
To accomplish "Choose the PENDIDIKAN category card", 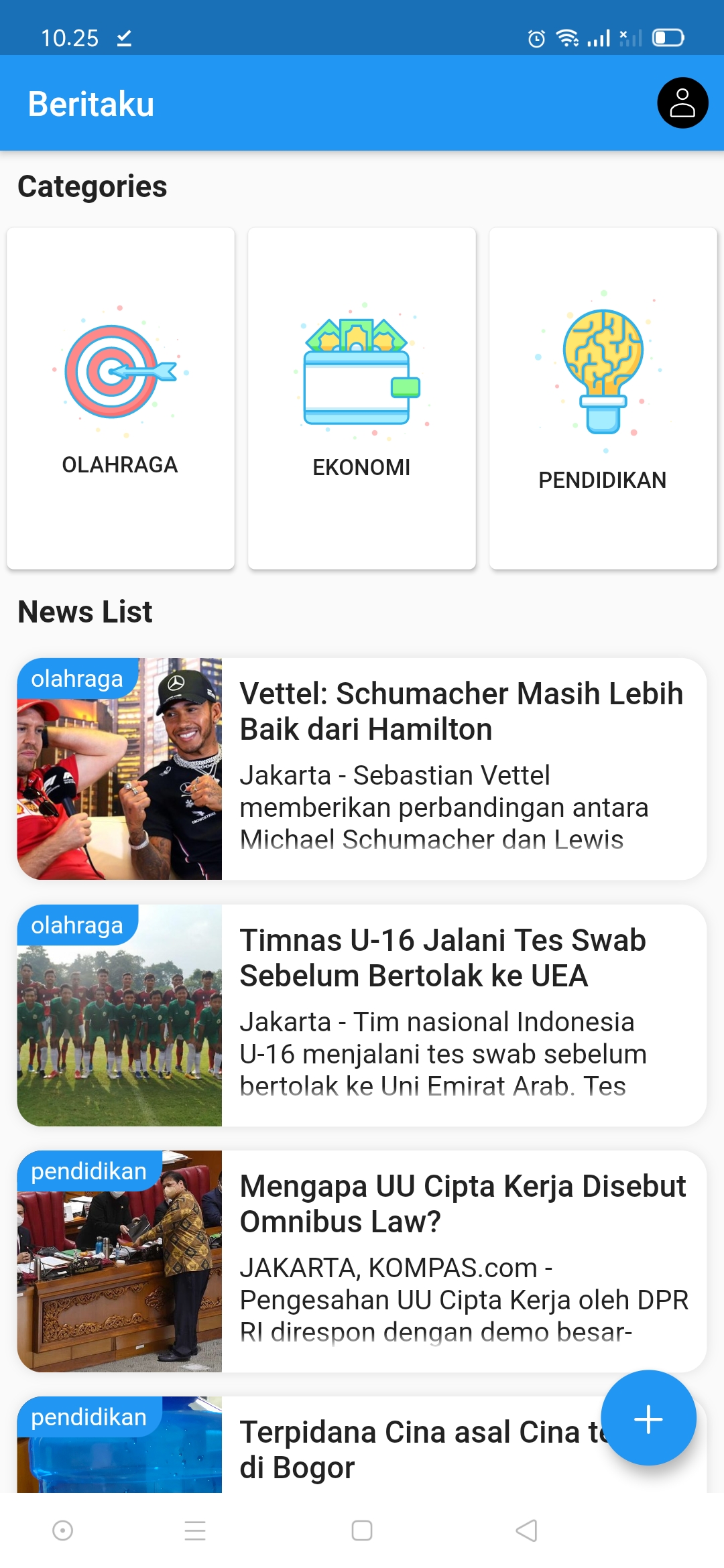I will tap(603, 399).
